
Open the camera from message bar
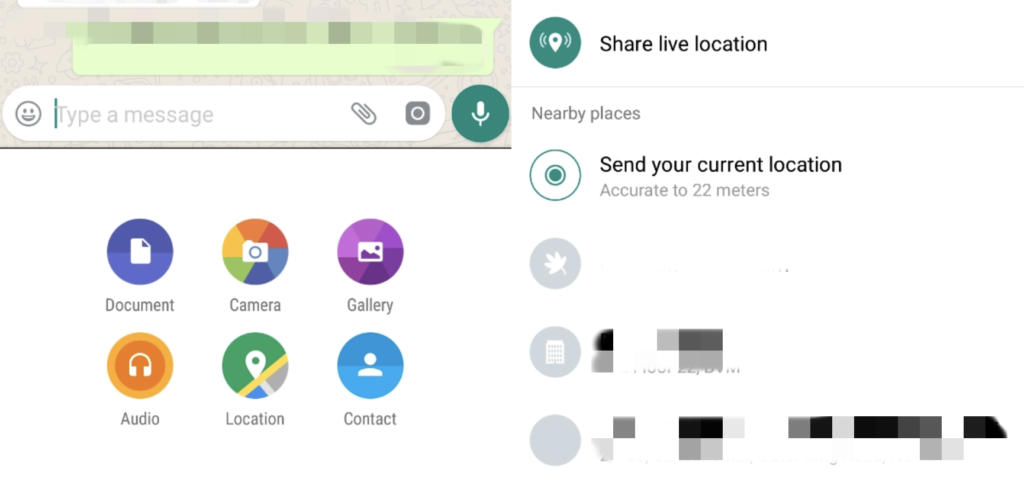pyautogui.click(x=417, y=113)
